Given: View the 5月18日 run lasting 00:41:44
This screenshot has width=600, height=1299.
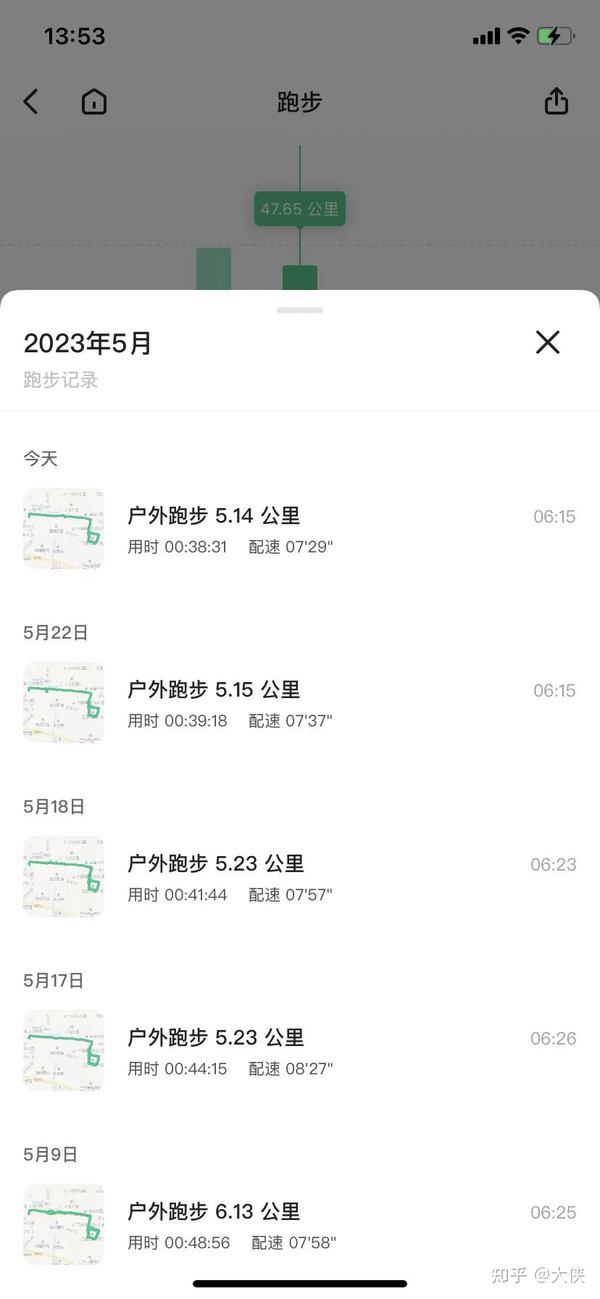Looking at the screenshot, I should coord(300,877).
